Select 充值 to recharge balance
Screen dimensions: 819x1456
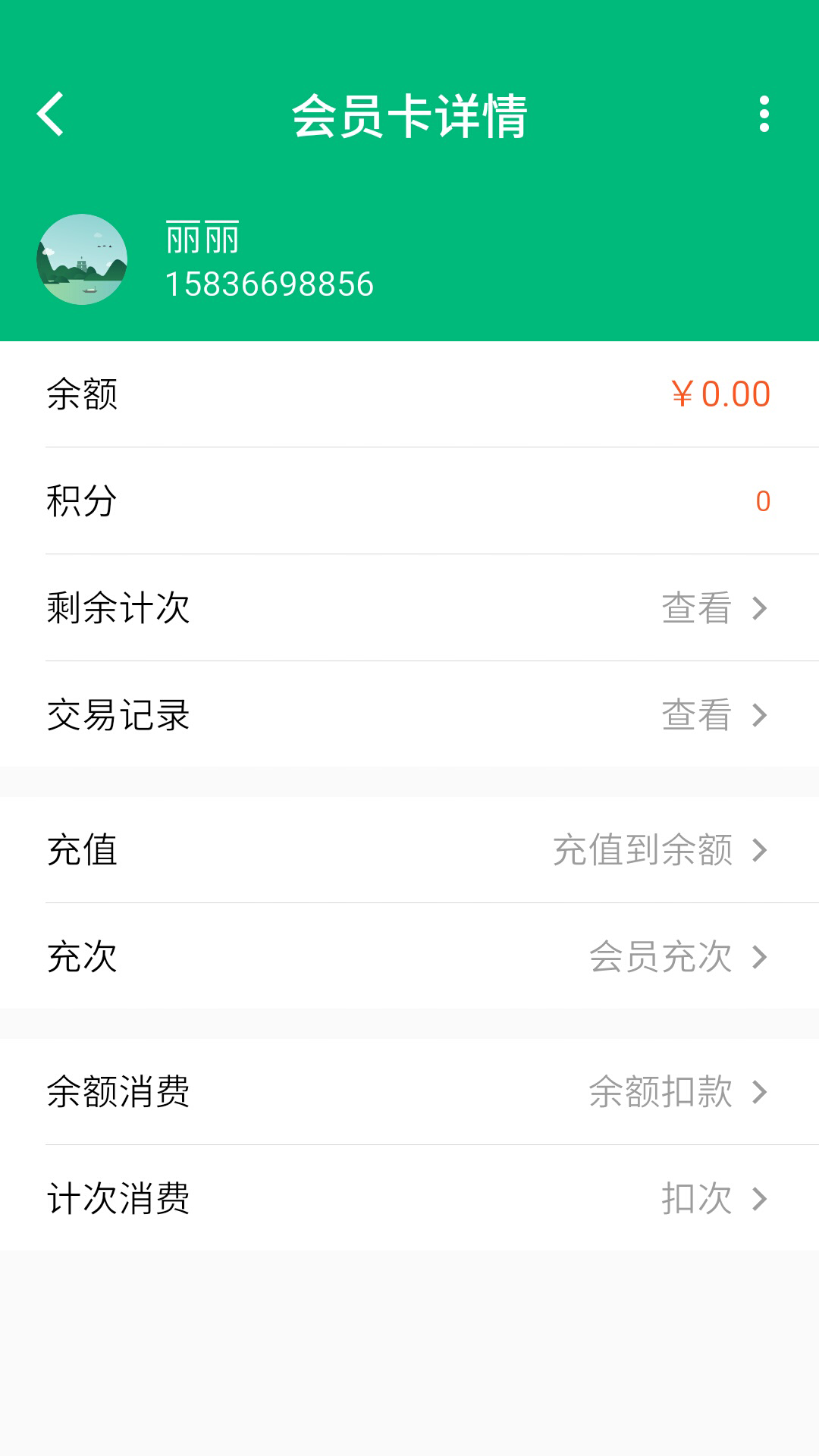click(x=409, y=849)
